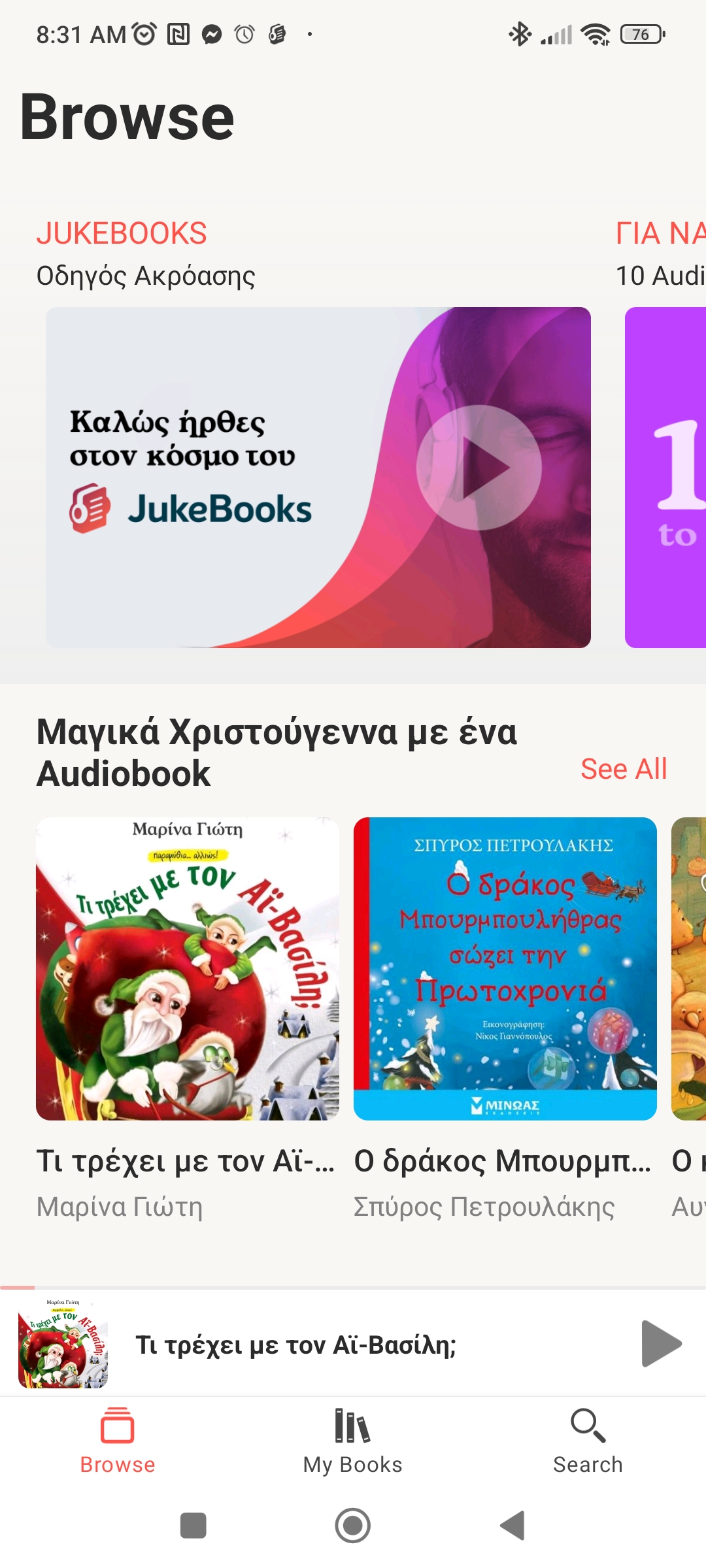Resume playback in the mini player
Image resolution: width=706 pixels, height=1568 pixels.
click(x=661, y=1344)
